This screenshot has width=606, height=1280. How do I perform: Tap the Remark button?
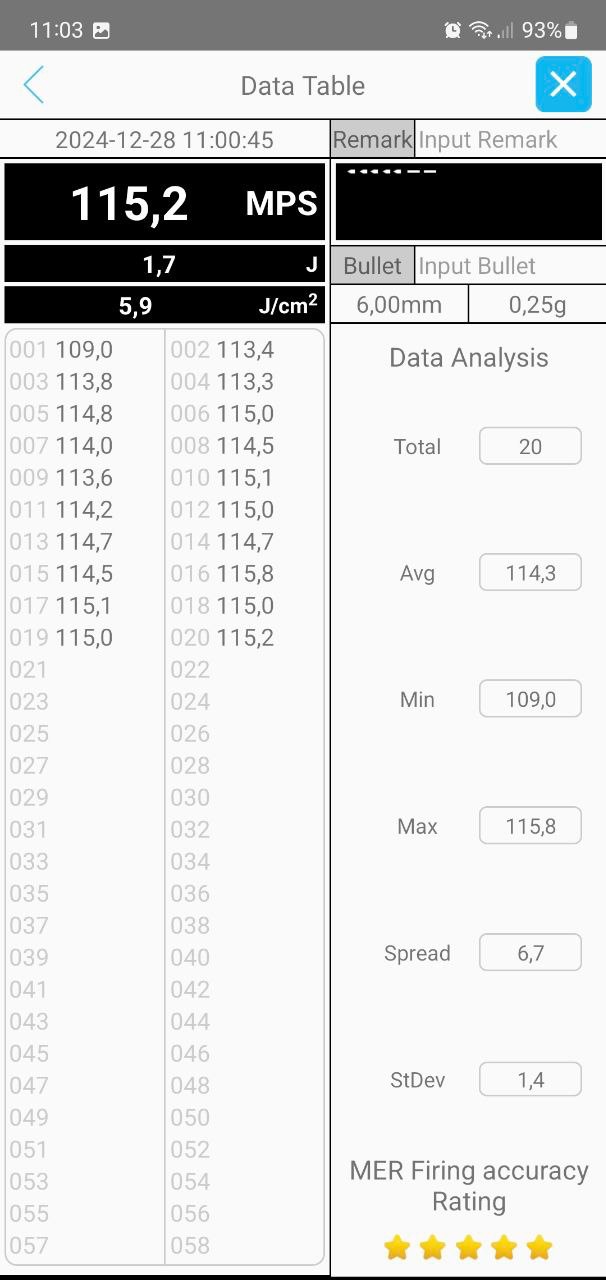(x=372, y=139)
